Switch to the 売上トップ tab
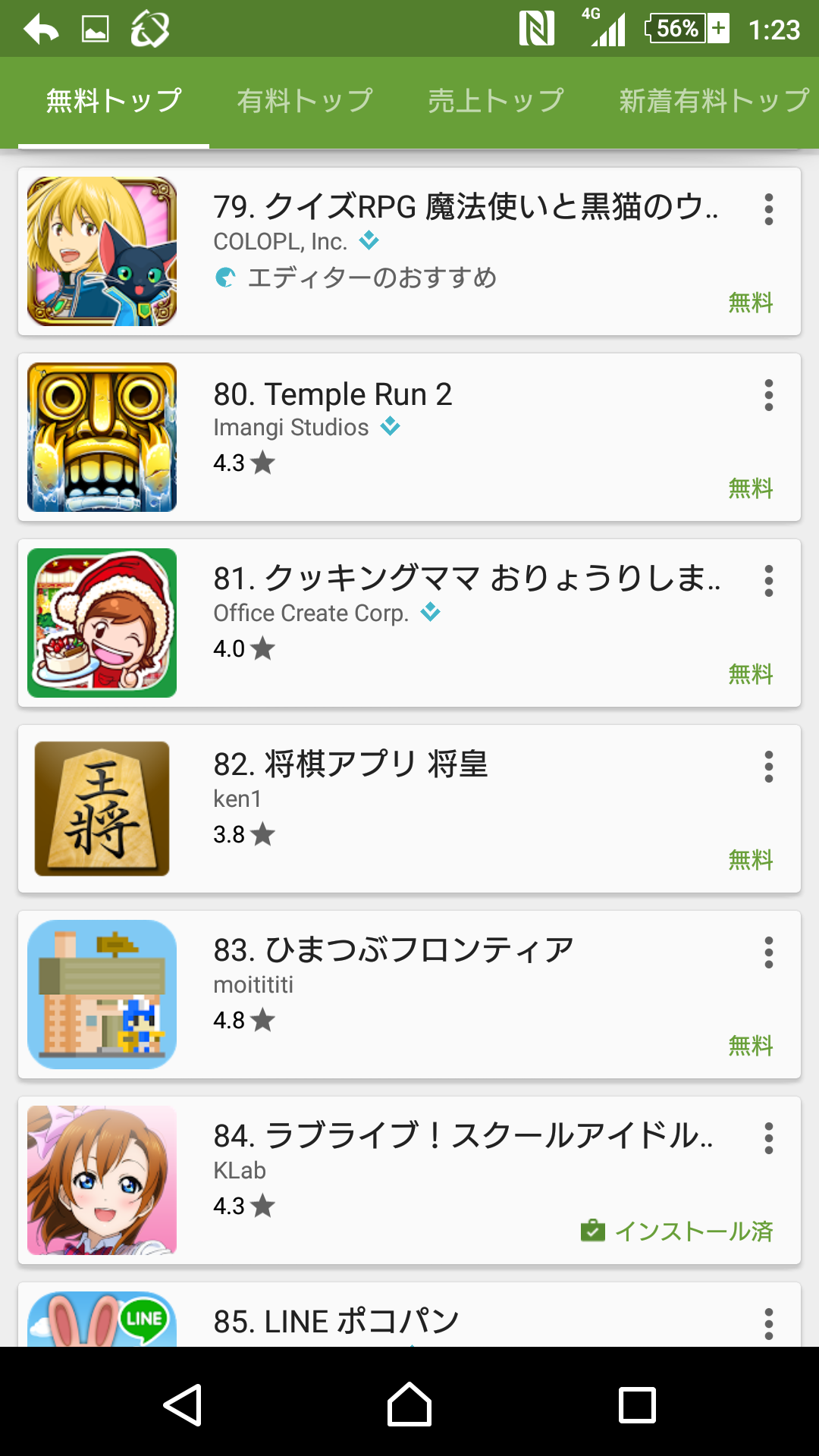819x1456 pixels. coord(496,101)
